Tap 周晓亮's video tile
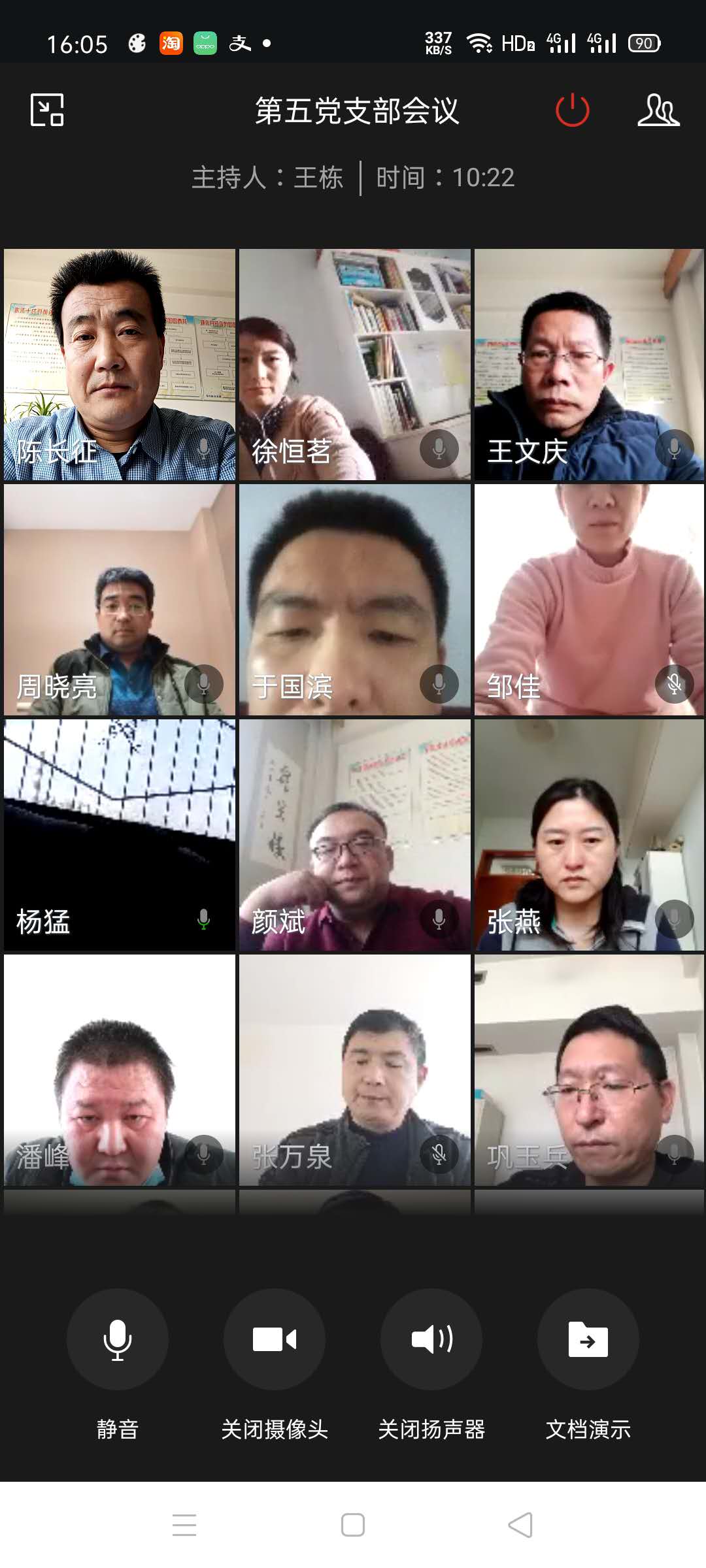 [x=120, y=600]
